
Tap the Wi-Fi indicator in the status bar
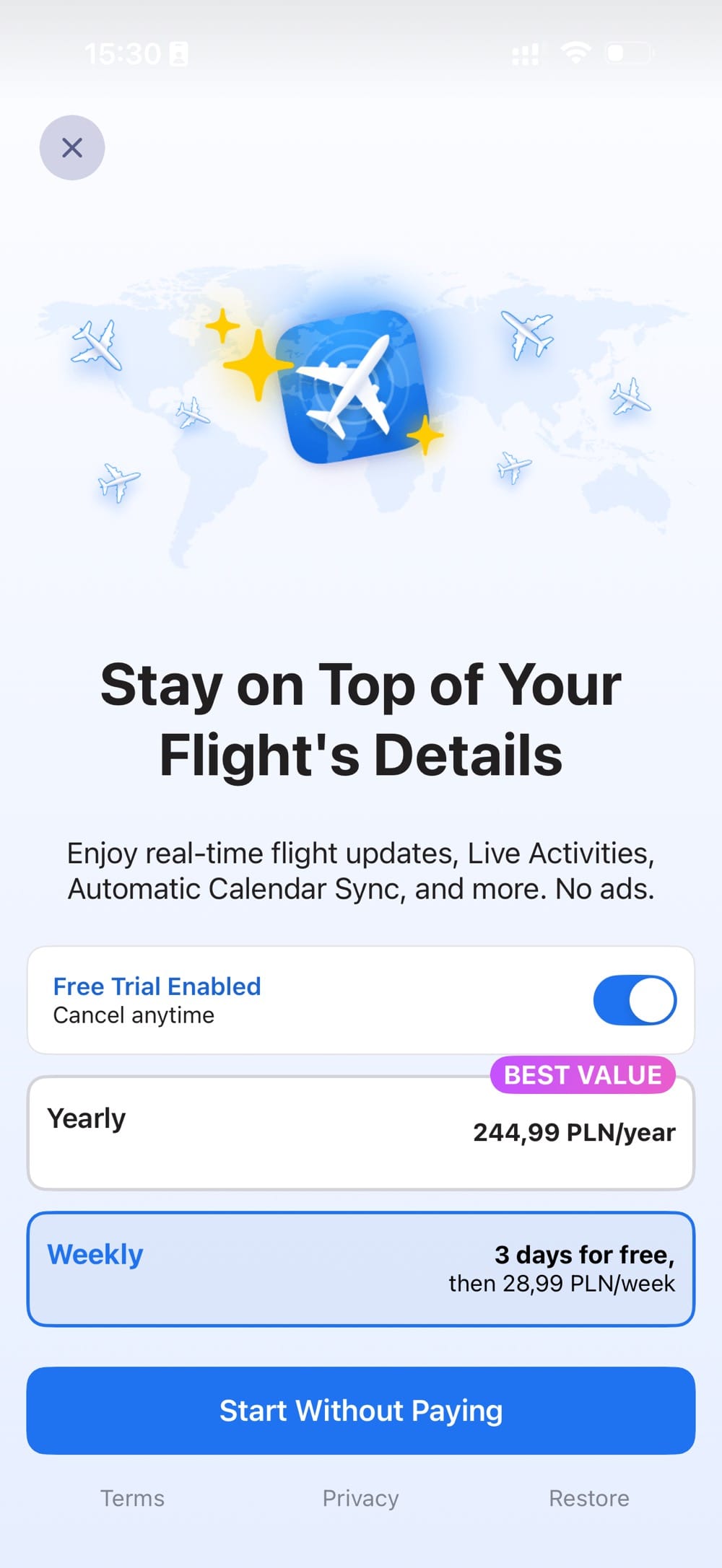click(575, 53)
